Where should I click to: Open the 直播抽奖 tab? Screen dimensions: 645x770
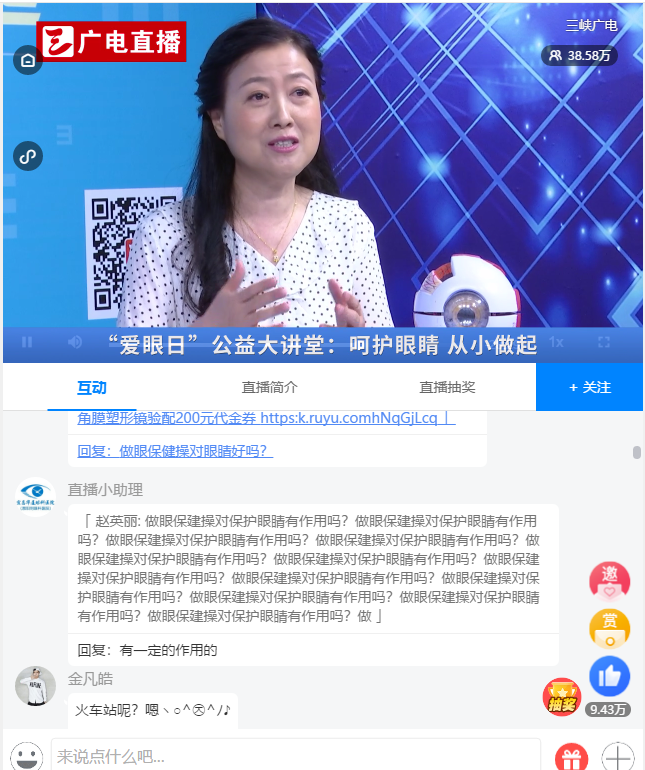447,387
